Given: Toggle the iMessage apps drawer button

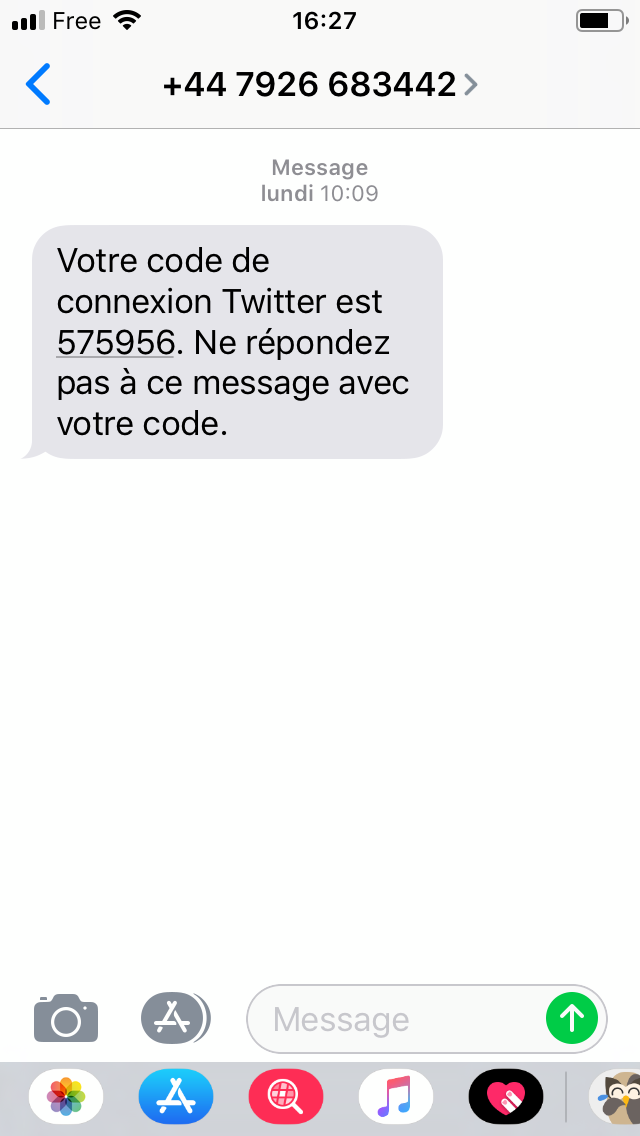Looking at the screenshot, I should tap(175, 1018).
